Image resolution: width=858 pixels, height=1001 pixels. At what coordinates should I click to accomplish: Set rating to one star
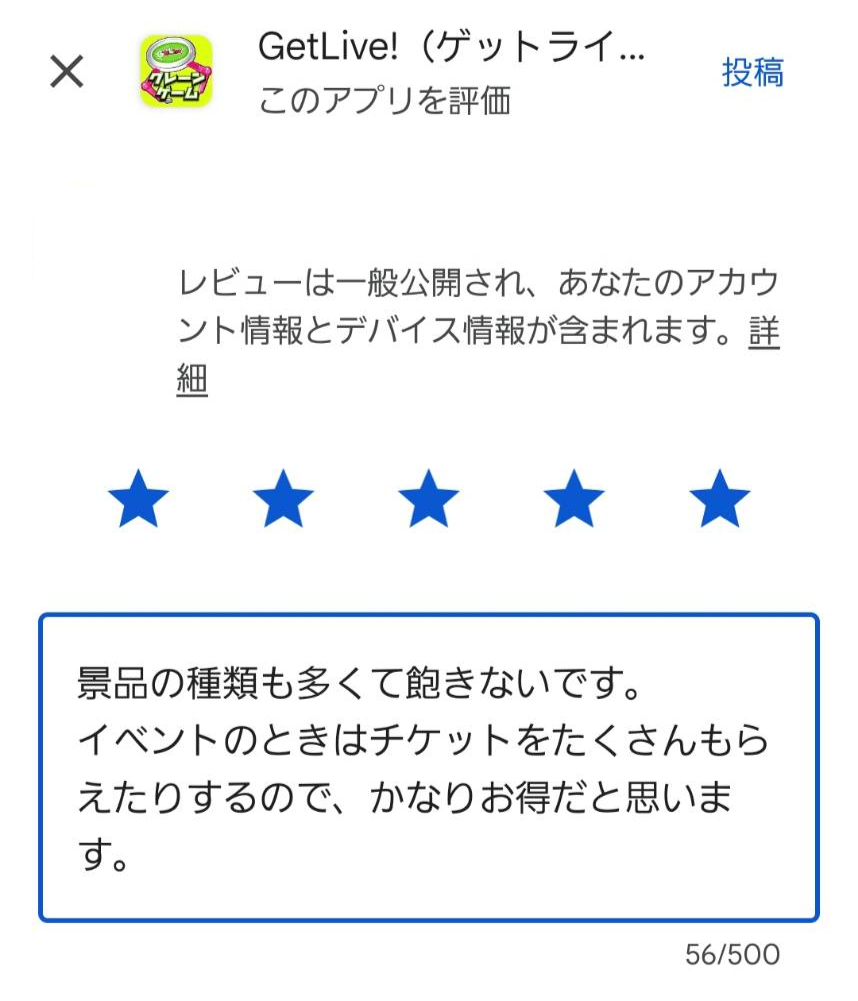click(138, 501)
